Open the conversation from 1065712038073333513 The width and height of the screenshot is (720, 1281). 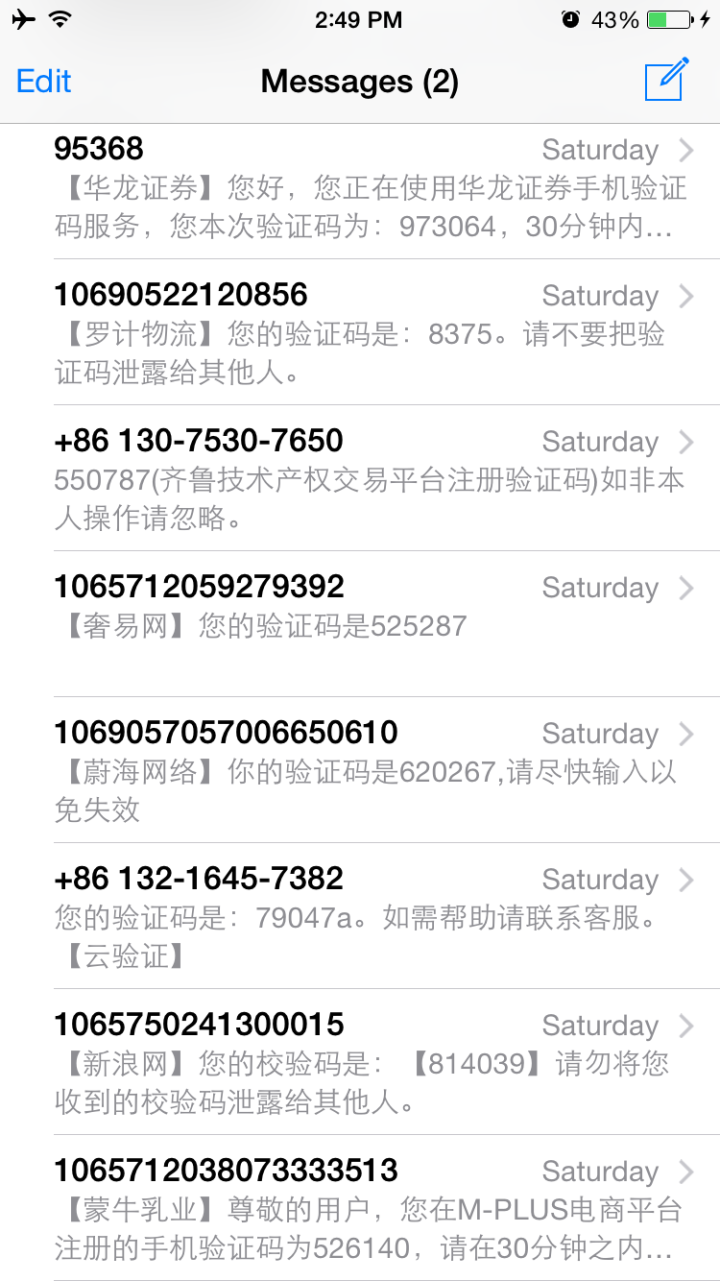pyautogui.click(x=370, y=1209)
